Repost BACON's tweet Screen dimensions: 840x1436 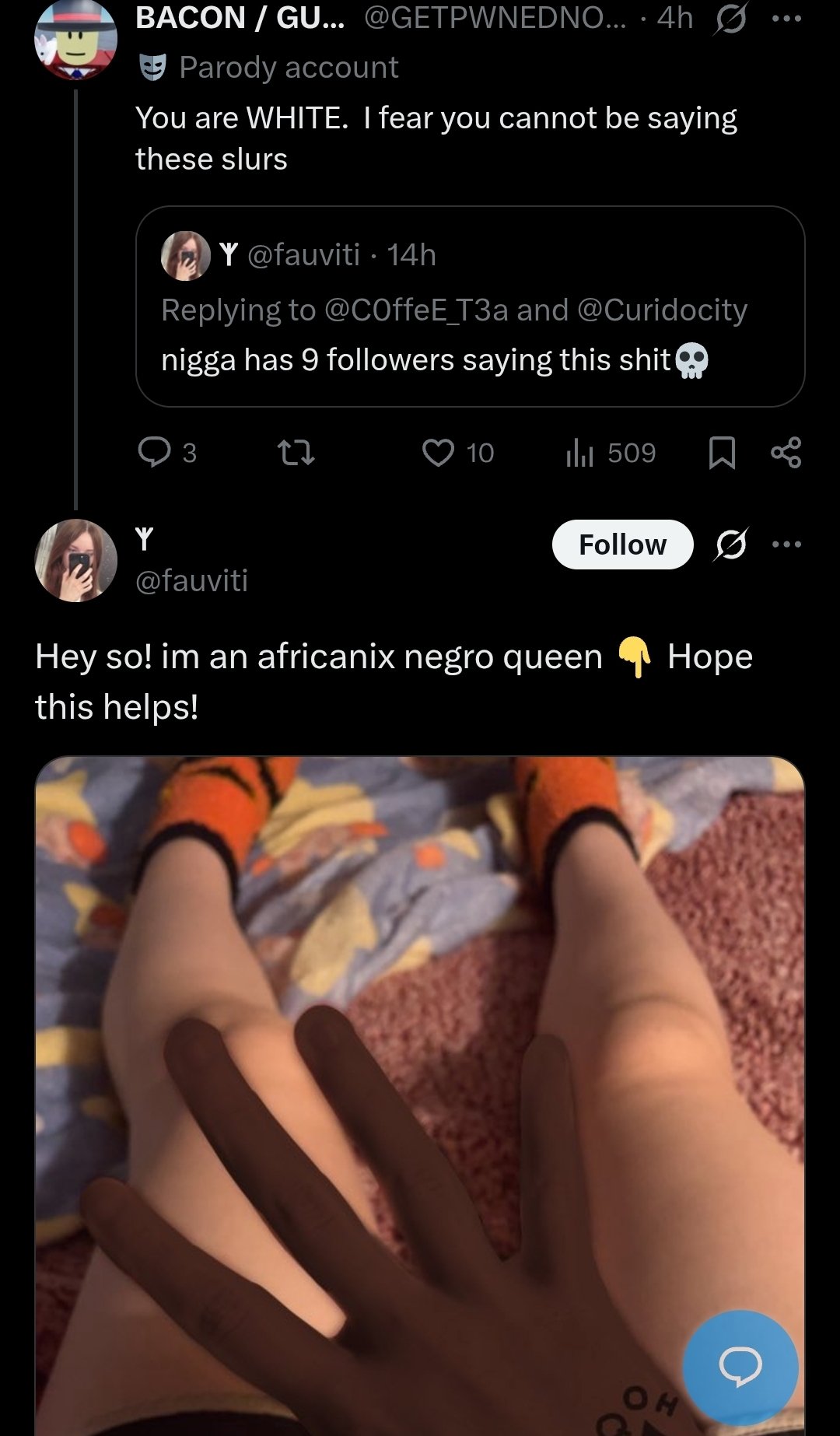pos(296,452)
